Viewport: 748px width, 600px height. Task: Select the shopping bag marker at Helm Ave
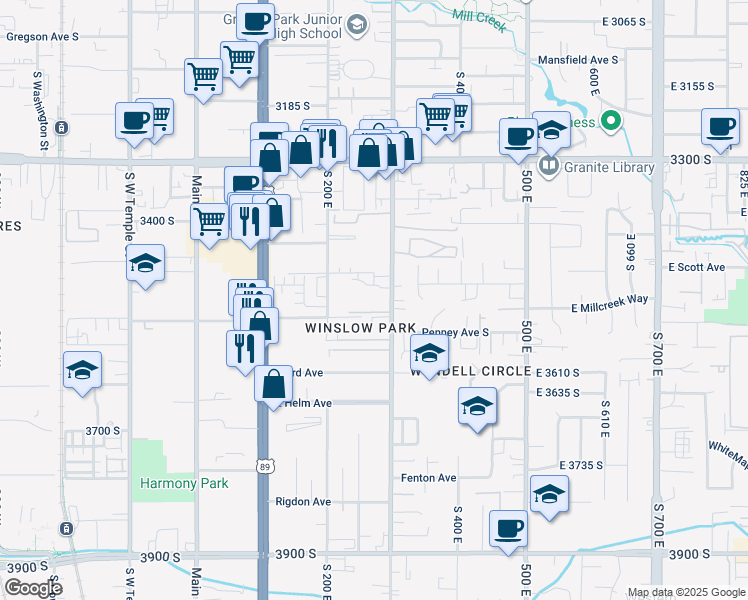tap(273, 385)
